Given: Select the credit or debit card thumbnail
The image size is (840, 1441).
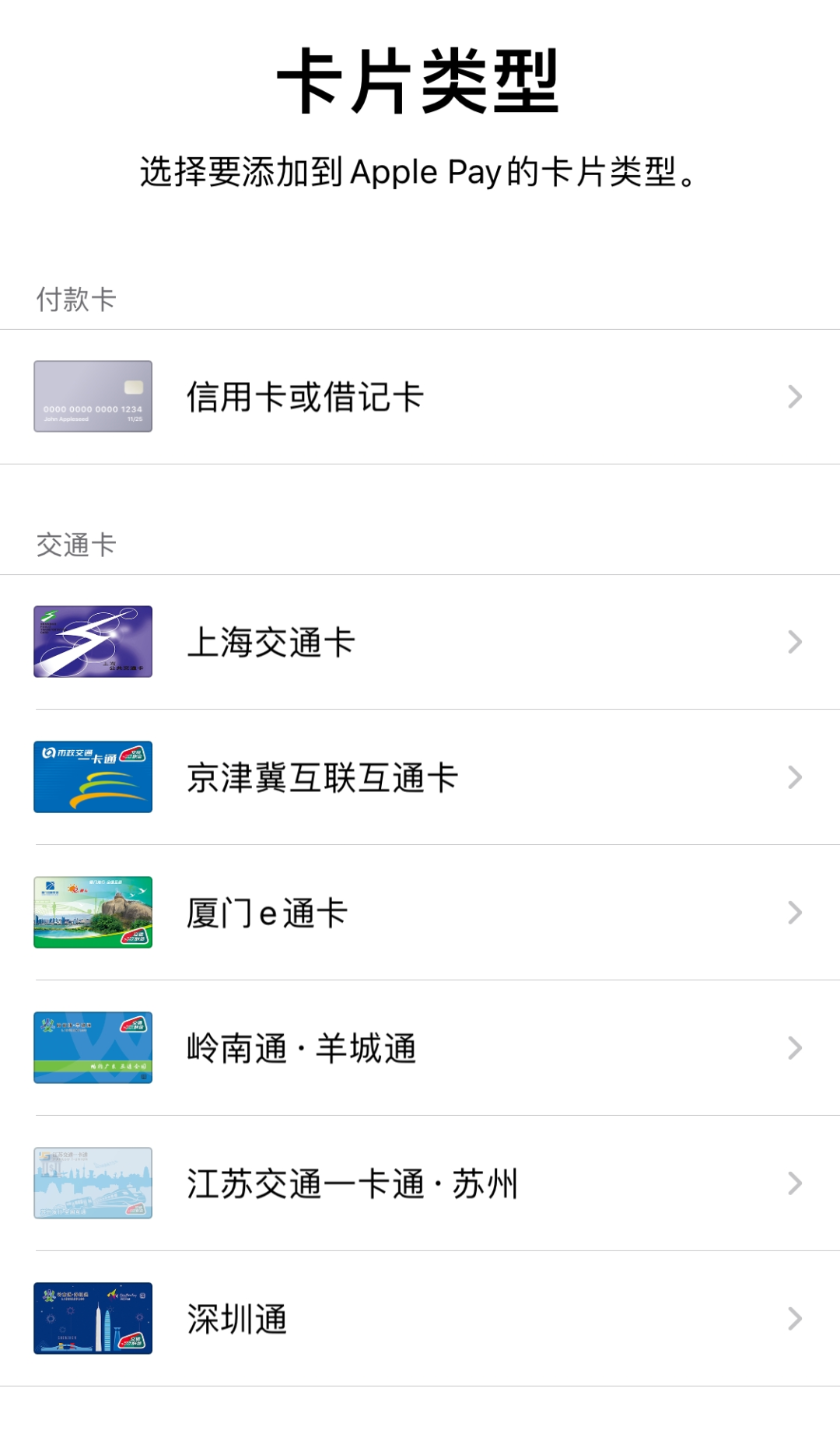Looking at the screenshot, I should tap(93, 396).
